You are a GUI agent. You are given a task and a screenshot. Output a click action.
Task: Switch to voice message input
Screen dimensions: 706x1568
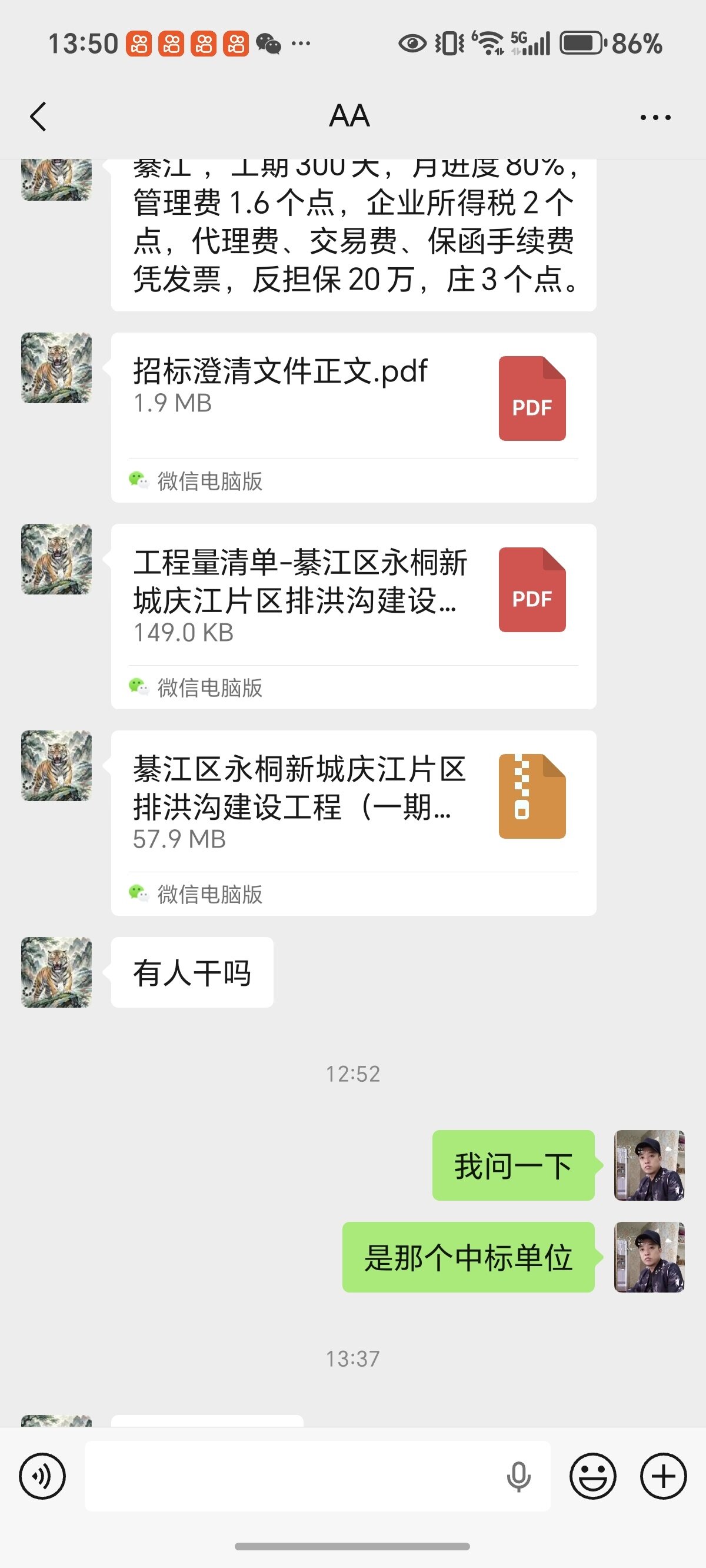click(42, 1476)
